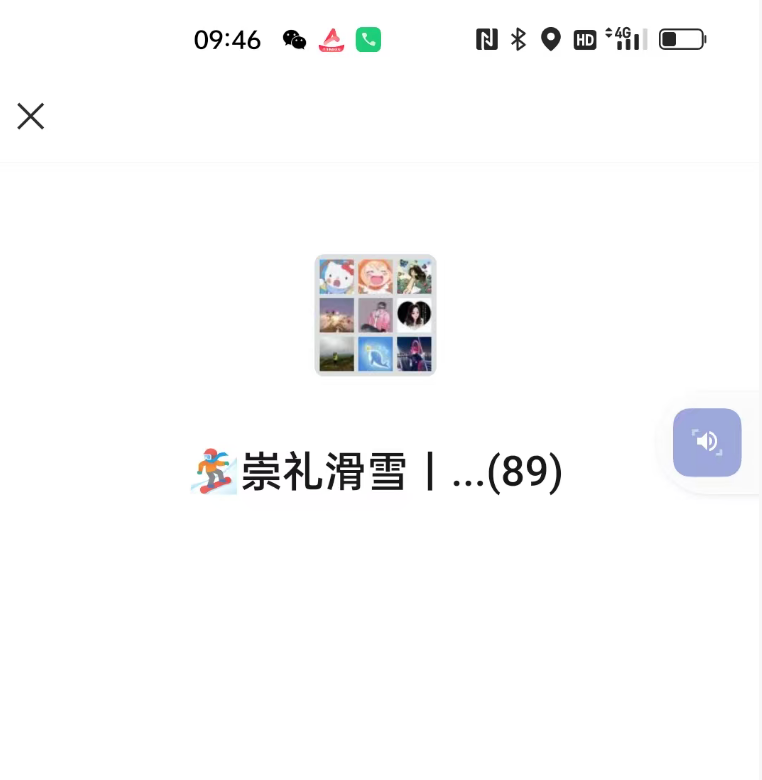Open the 崇礼滑雪 group avatar

point(375,315)
